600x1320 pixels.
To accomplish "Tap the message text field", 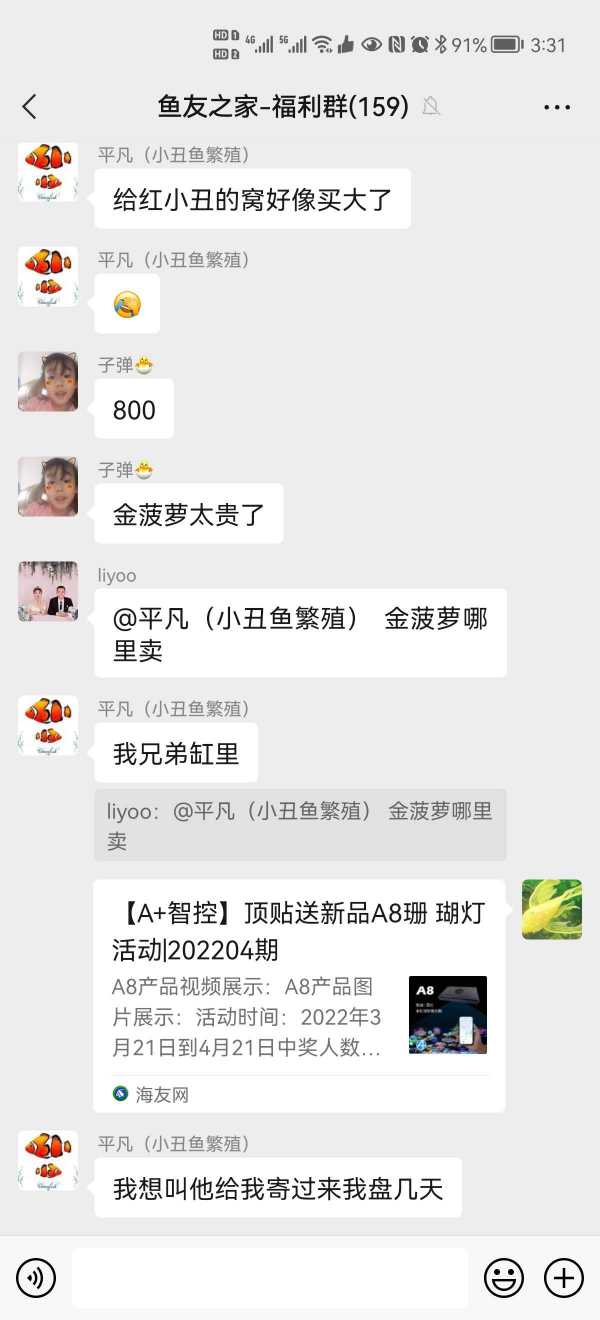I will tap(269, 1278).
